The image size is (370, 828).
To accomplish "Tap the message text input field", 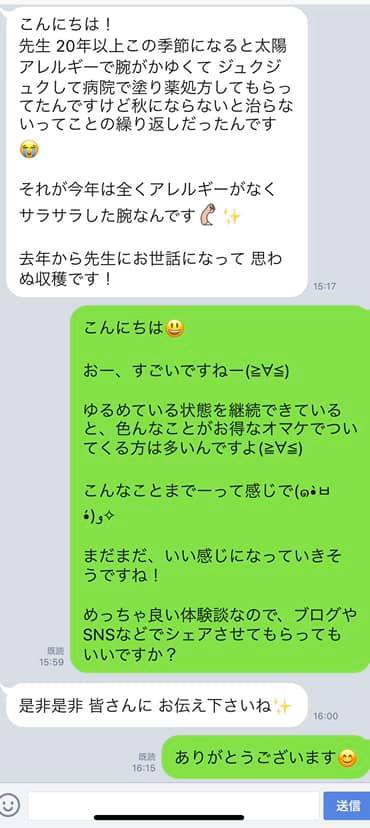I will 173,805.
